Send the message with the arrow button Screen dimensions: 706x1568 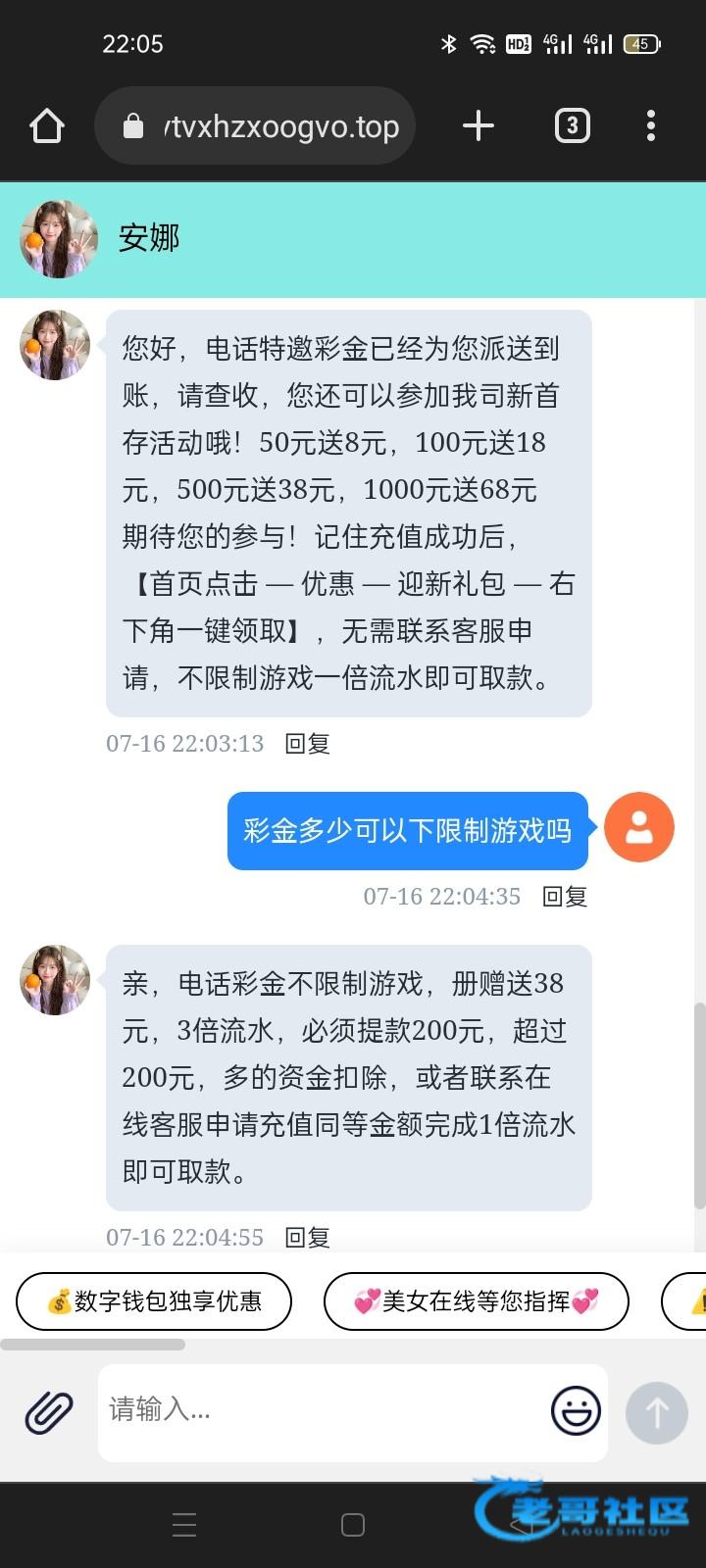click(x=656, y=1412)
